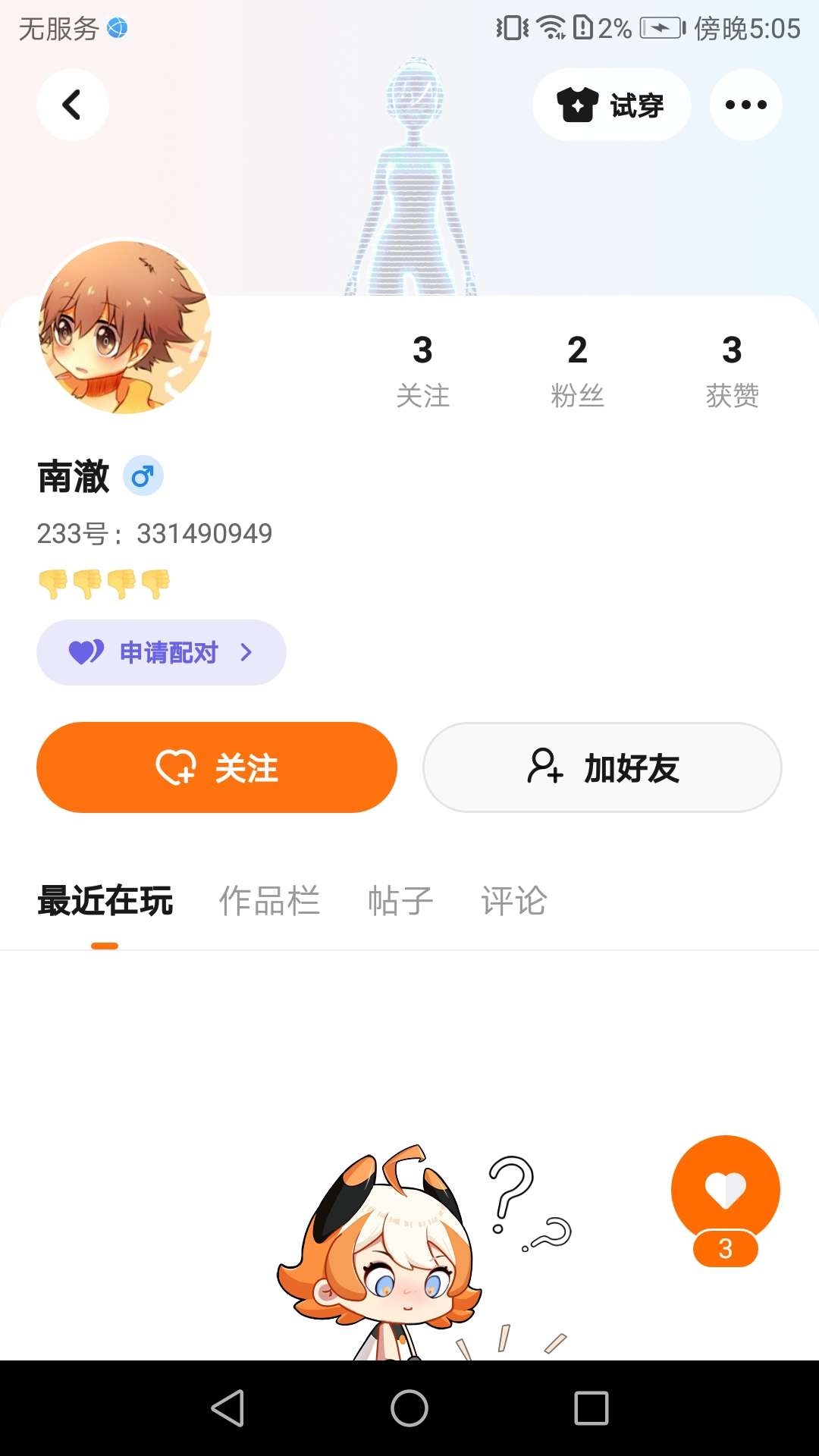Add 南澈 as friend via 加好友
Screen dimensions: 819x1456
[602, 767]
